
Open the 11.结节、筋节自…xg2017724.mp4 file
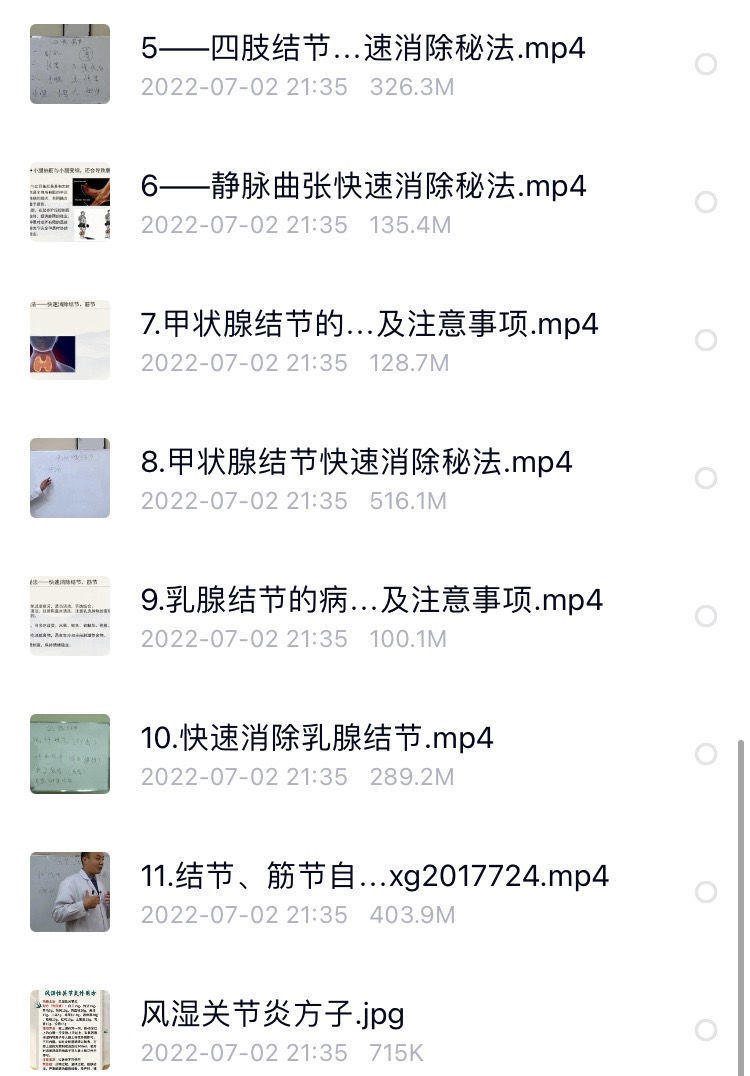pyautogui.click(x=374, y=877)
